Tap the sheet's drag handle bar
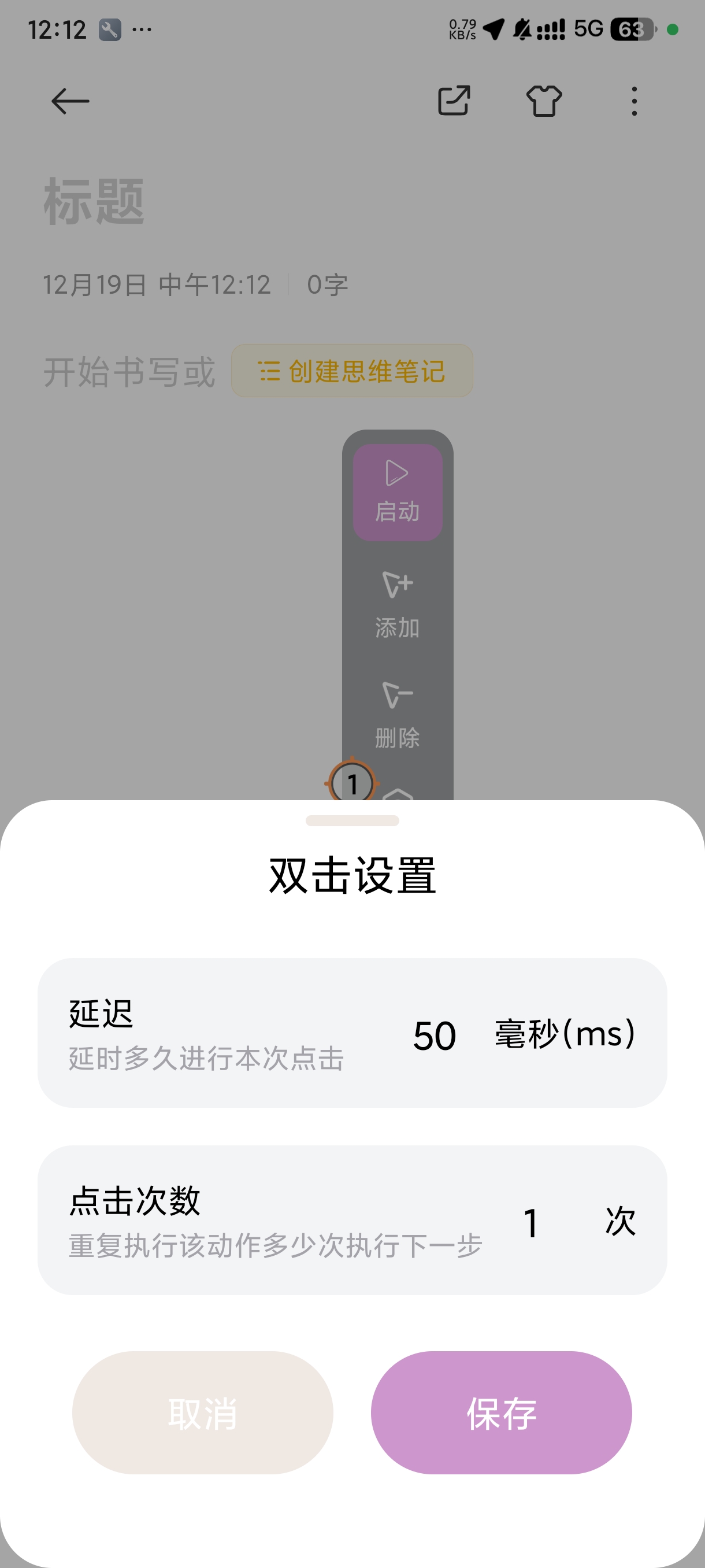 point(352,820)
